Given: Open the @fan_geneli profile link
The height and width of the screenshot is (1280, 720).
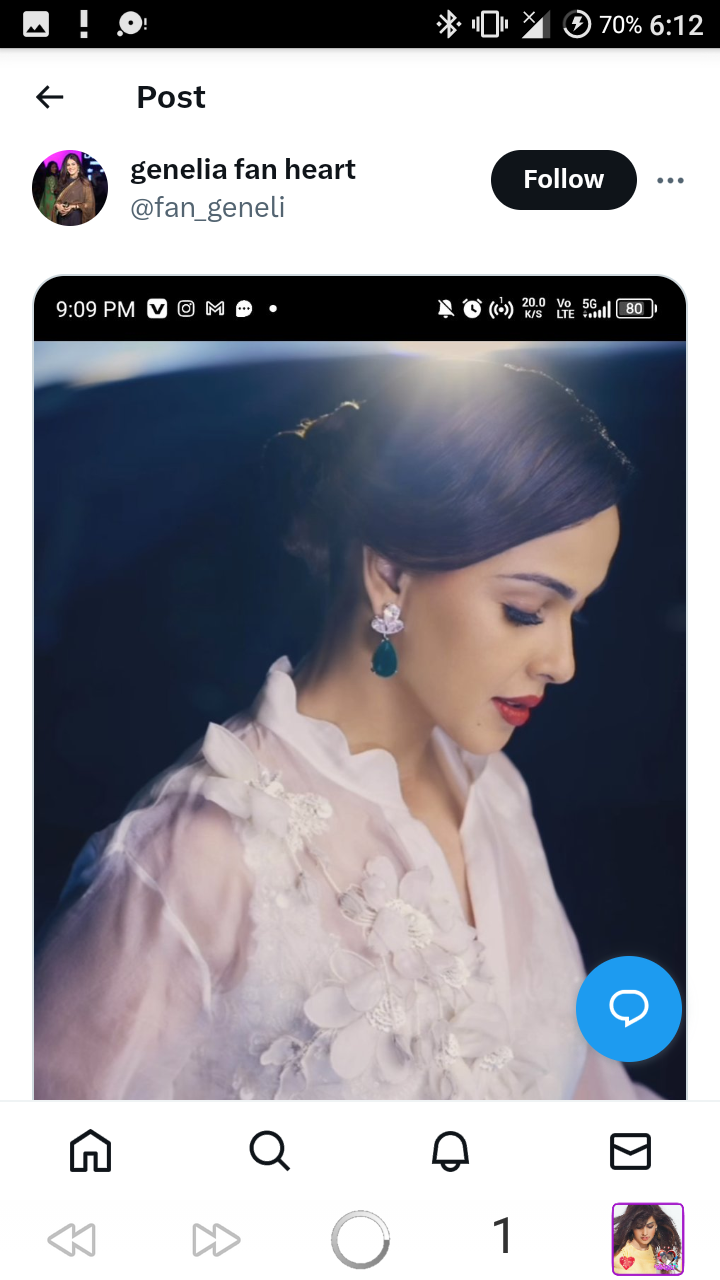Looking at the screenshot, I should 208,207.
